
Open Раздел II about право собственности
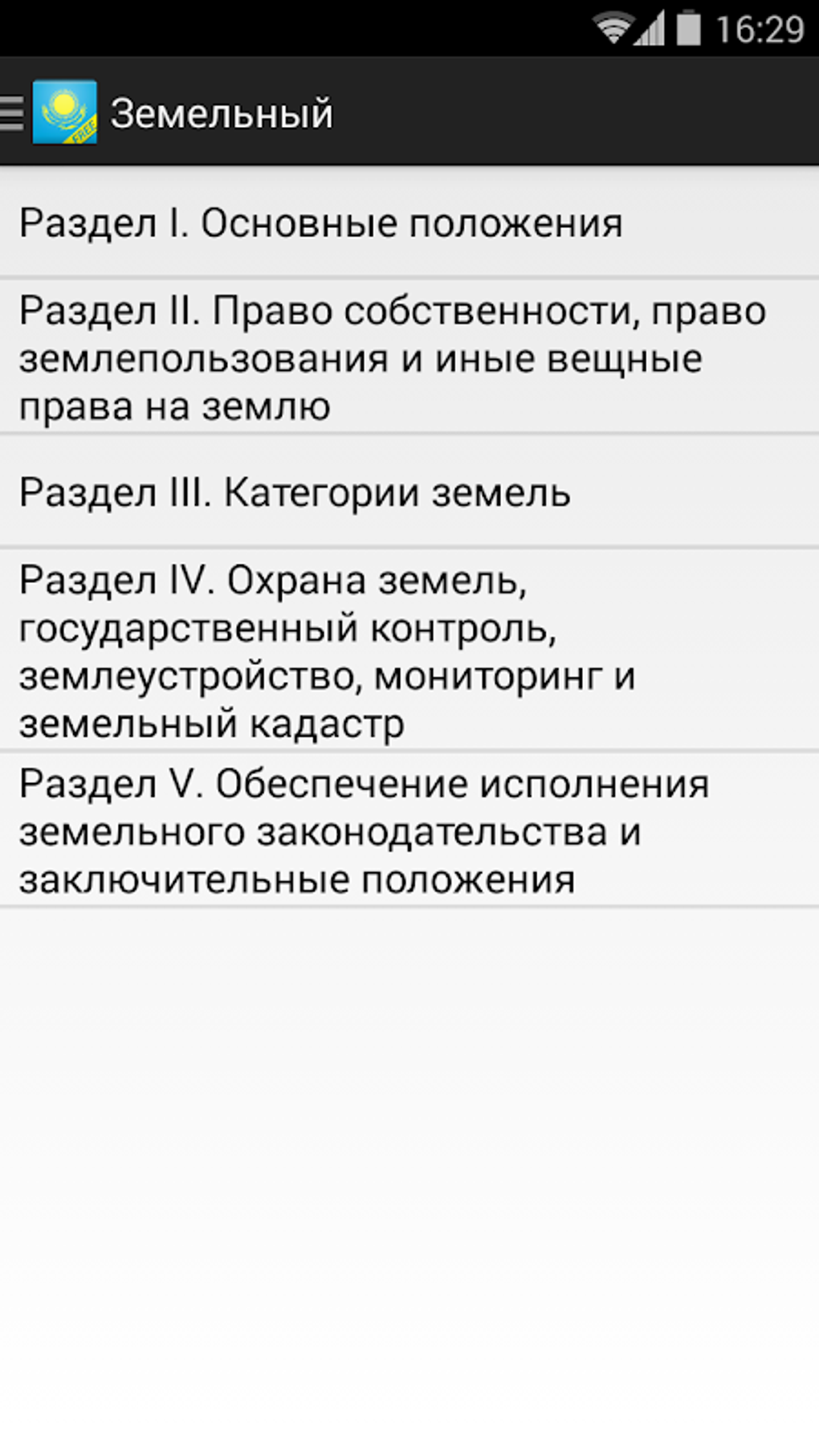click(361, 356)
